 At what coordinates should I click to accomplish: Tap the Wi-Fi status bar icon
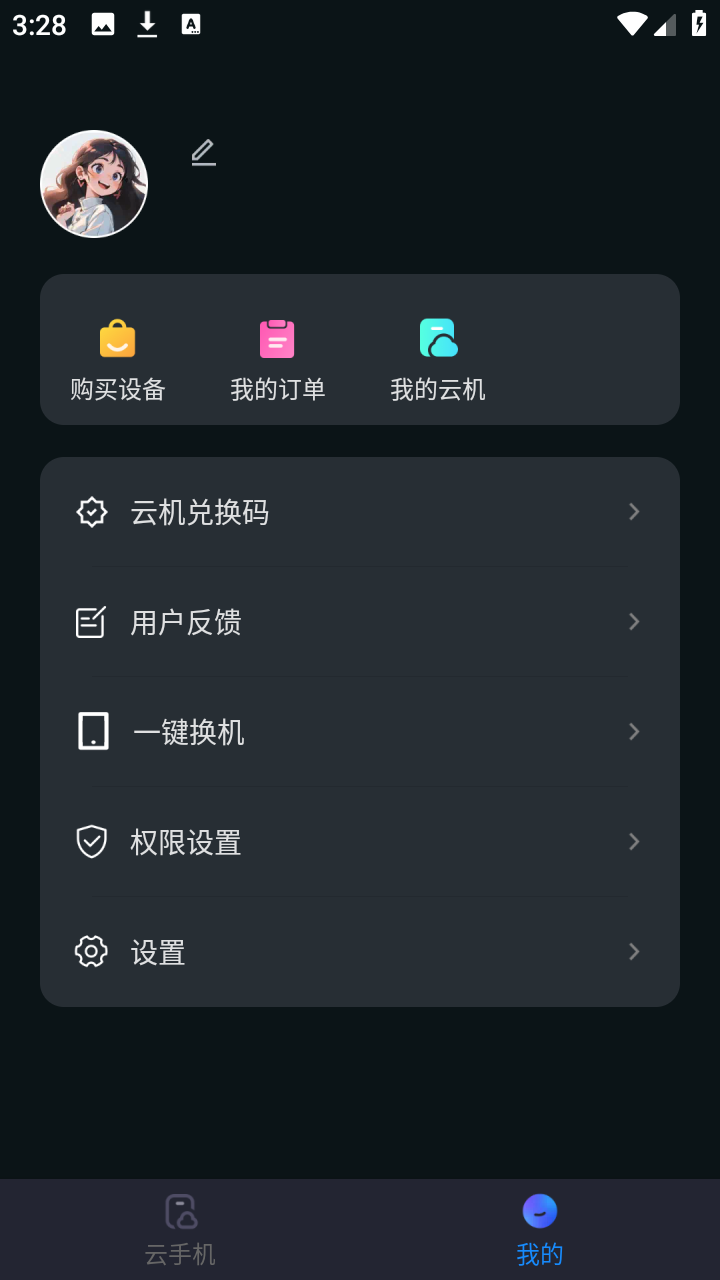tap(631, 22)
